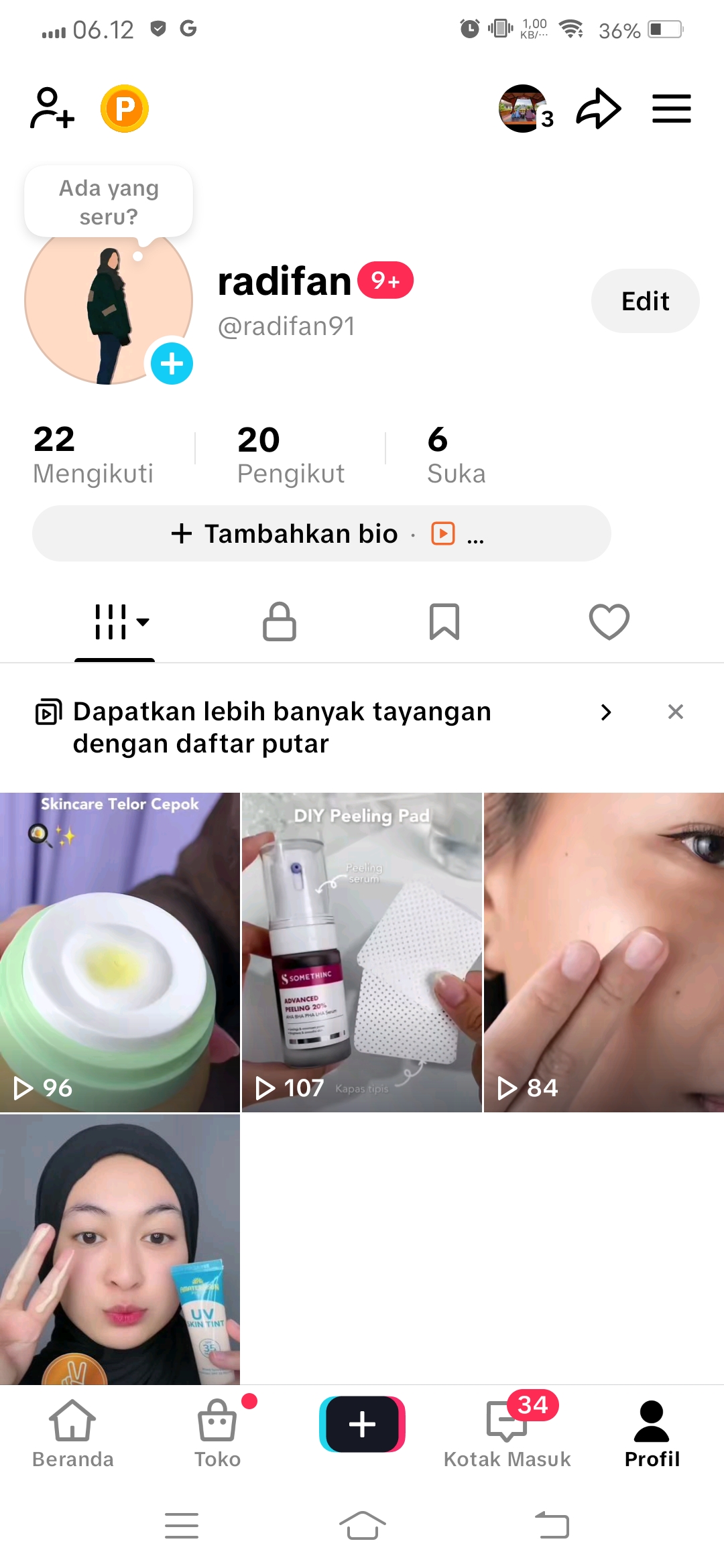
Task: Open the hamburger menu
Action: tap(671, 109)
